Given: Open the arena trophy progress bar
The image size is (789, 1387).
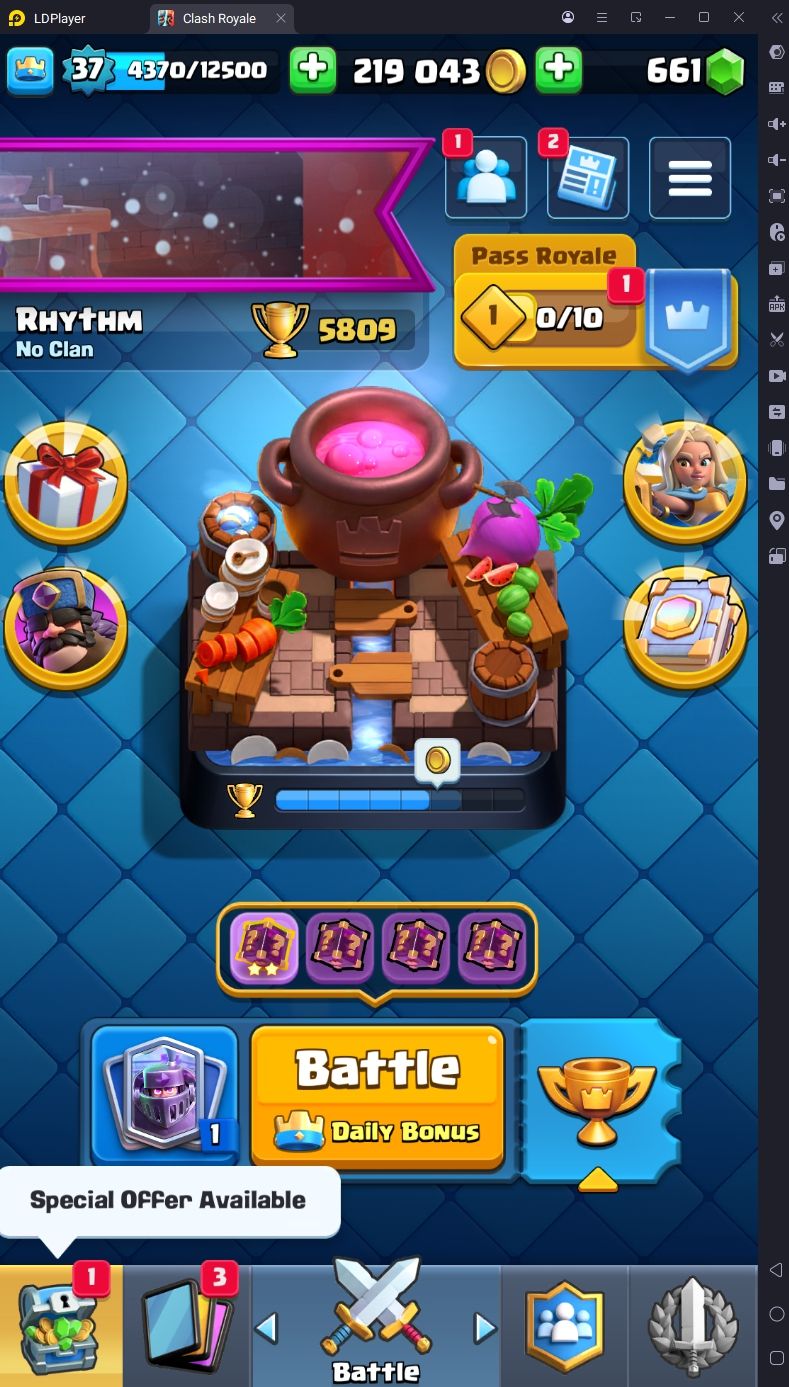Looking at the screenshot, I should point(399,800).
